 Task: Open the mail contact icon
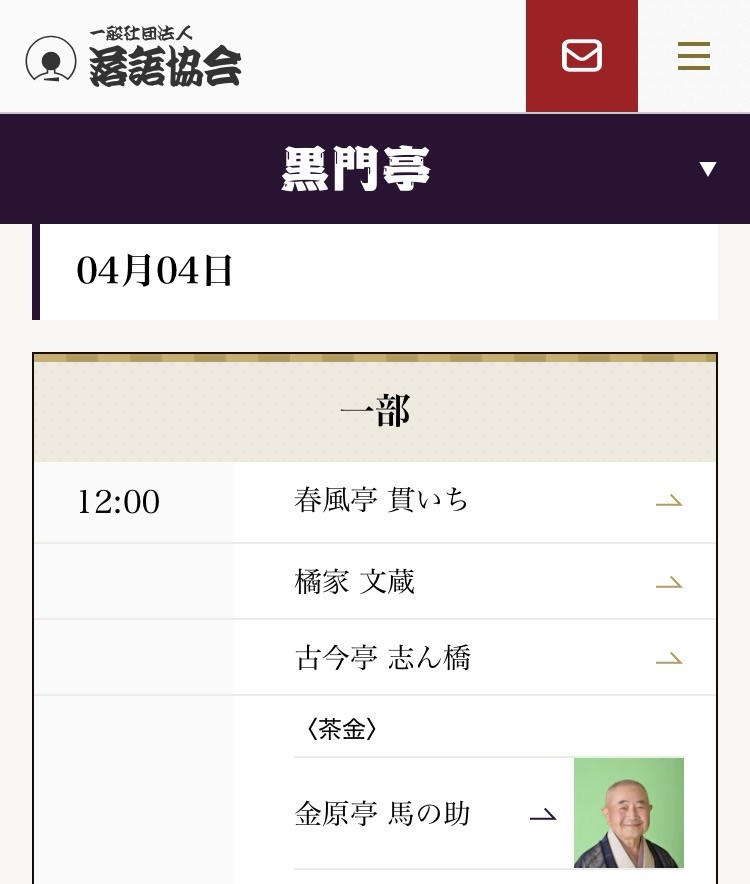click(x=581, y=56)
